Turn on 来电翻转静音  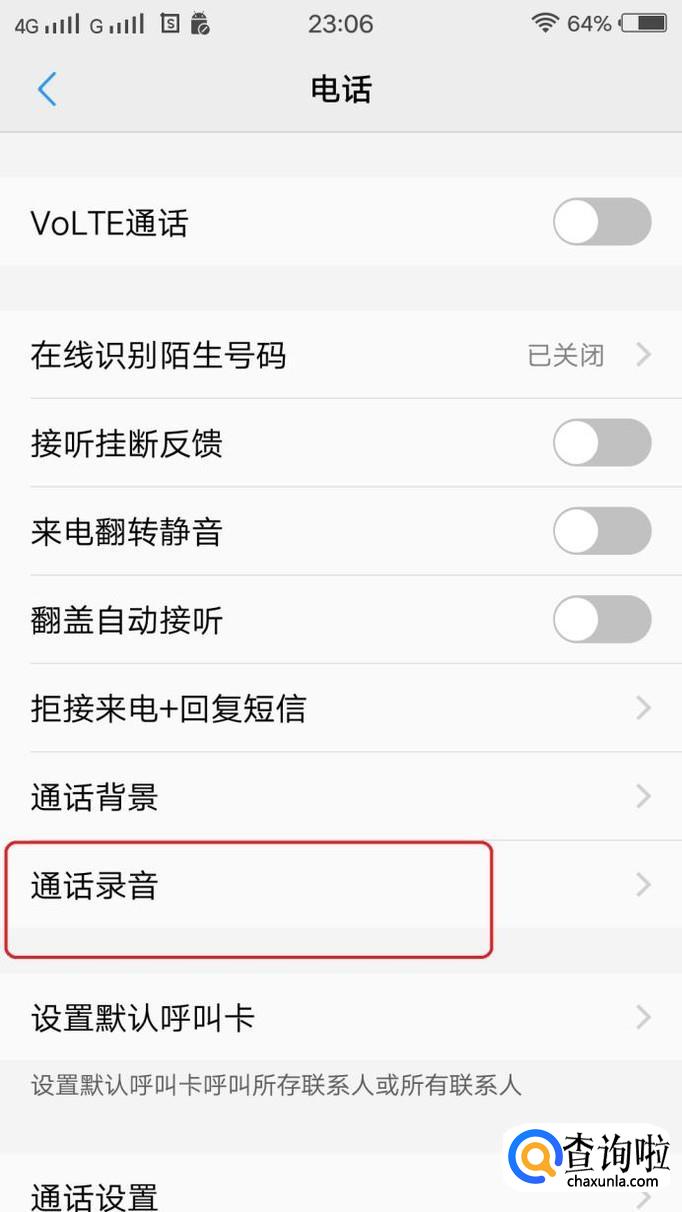pyautogui.click(x=602, y=531)
